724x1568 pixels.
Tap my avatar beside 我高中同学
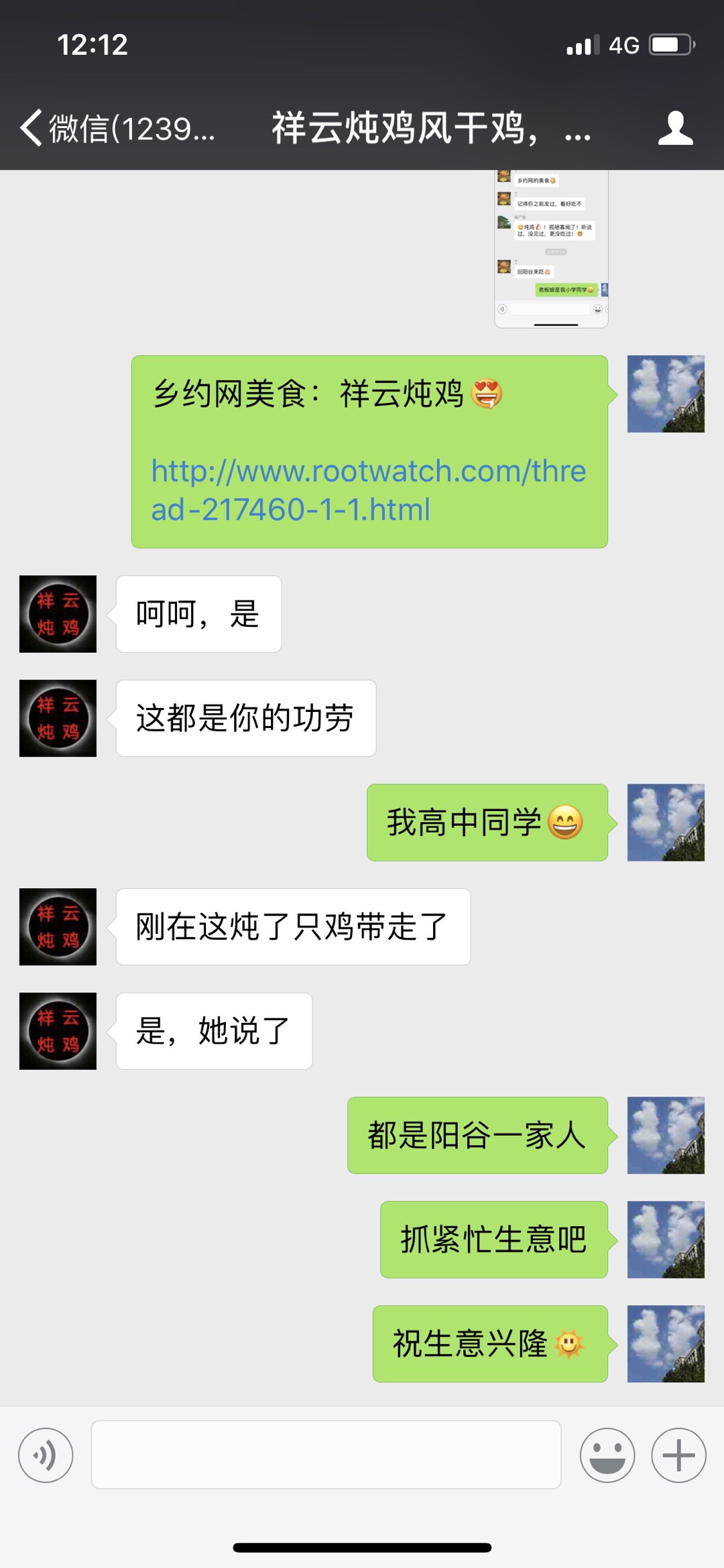666,823
